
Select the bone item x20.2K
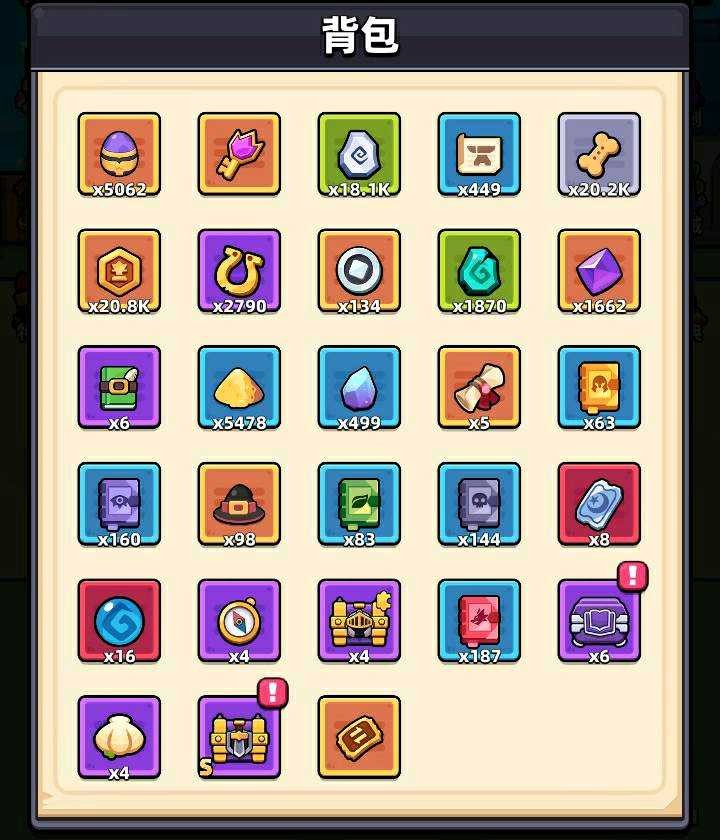[599, 154]
